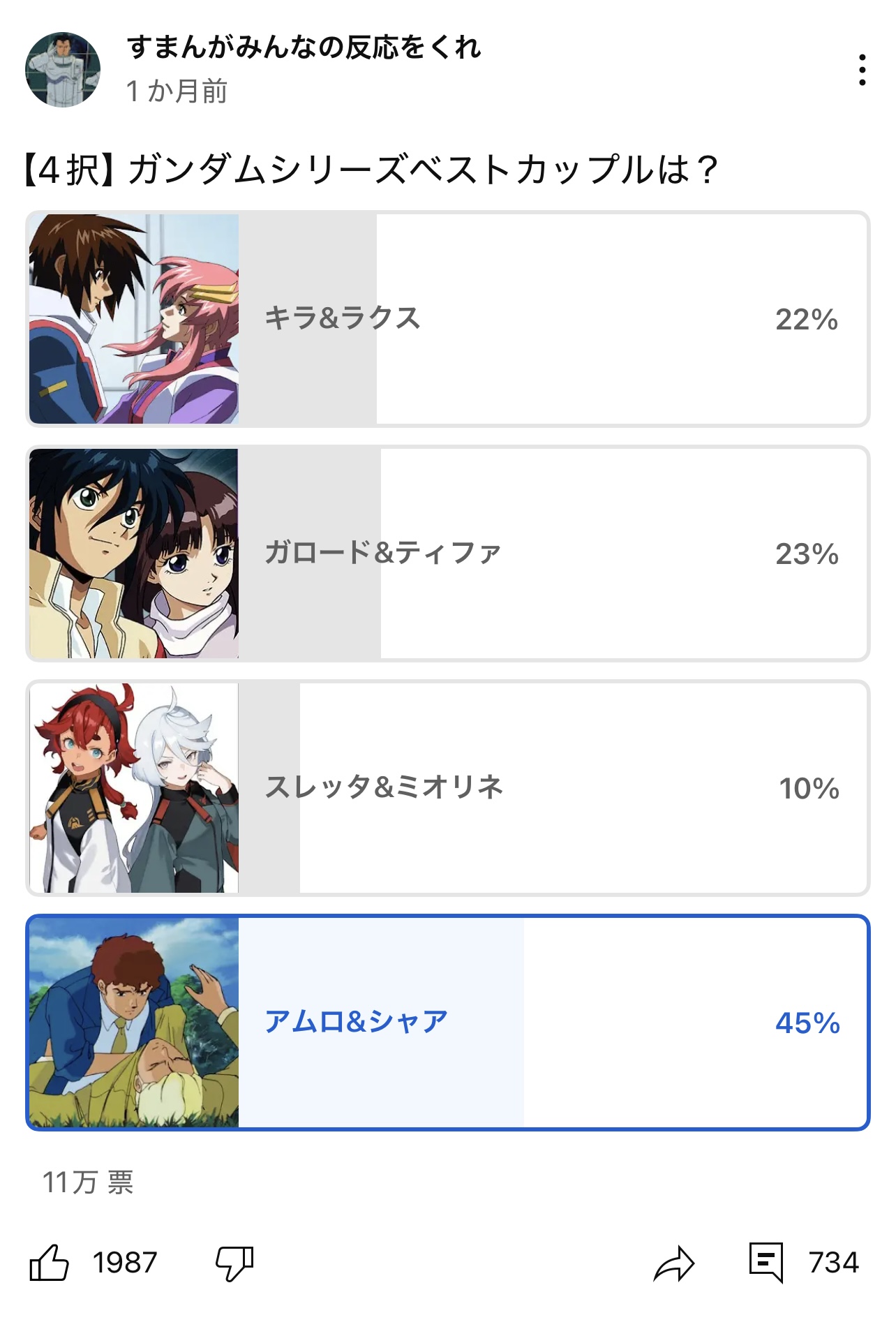Tap the selected アムロ&シャア option
This screenshot has width=896, height=1336.
(448, 1023)
